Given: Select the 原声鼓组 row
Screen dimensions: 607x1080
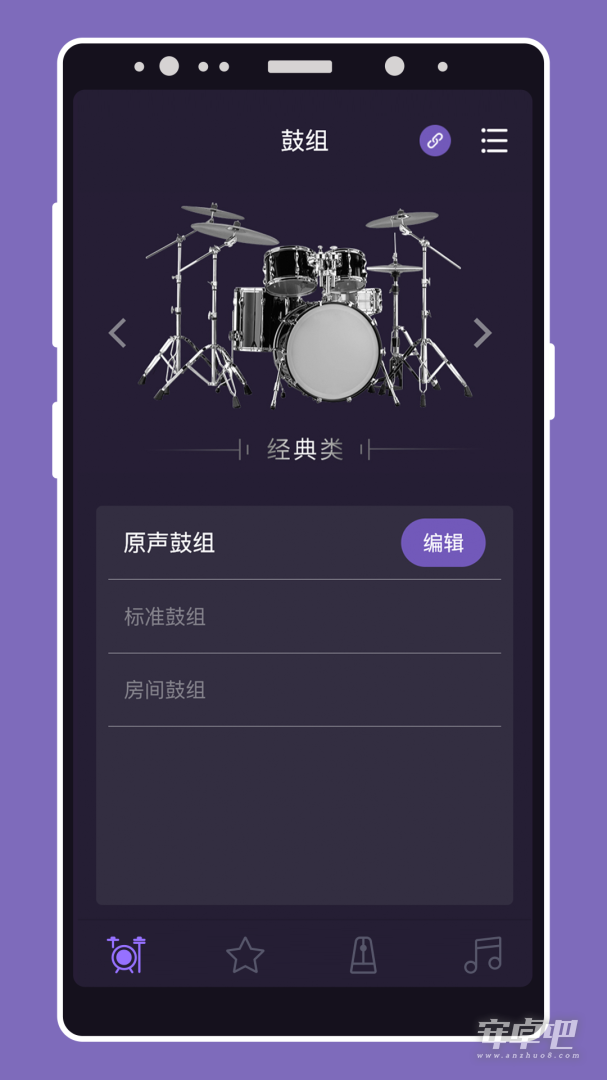Looking at the screenshot, I should tap(305, 543).
